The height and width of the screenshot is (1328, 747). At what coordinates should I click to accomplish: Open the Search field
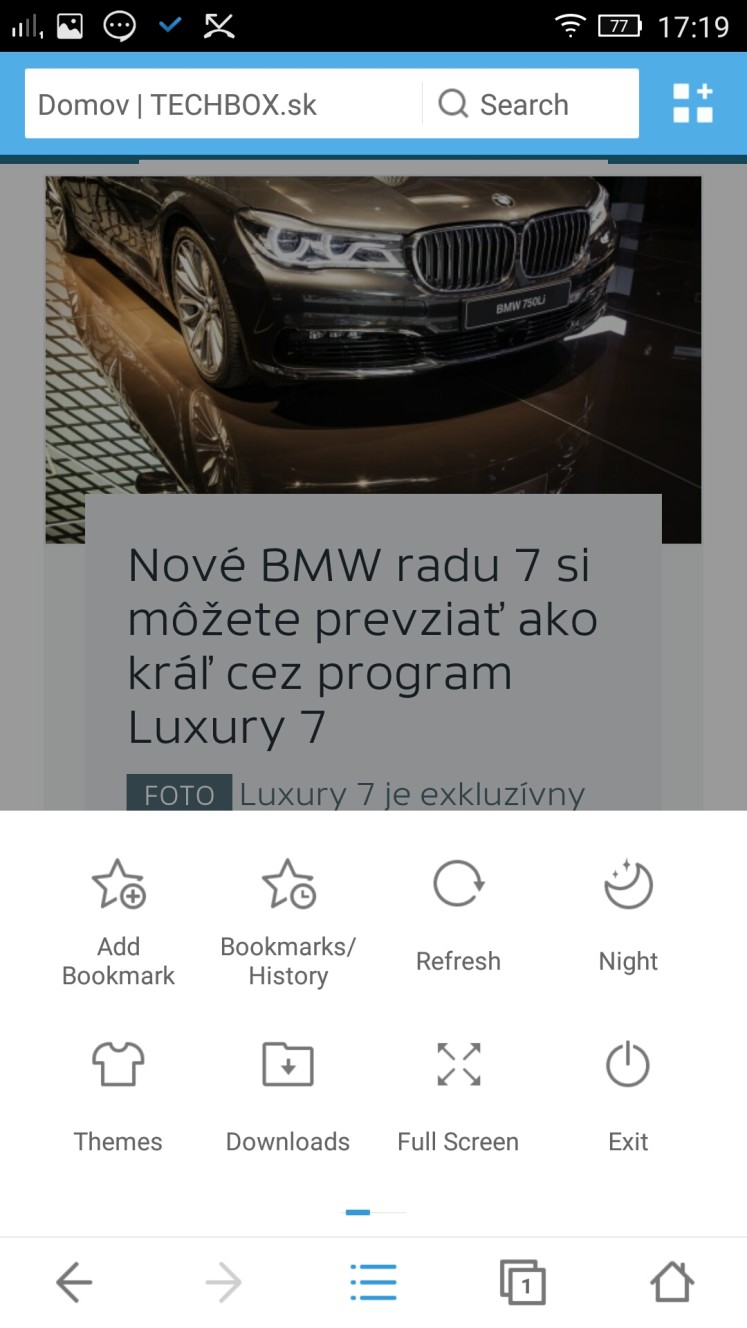tap(530, 104)
